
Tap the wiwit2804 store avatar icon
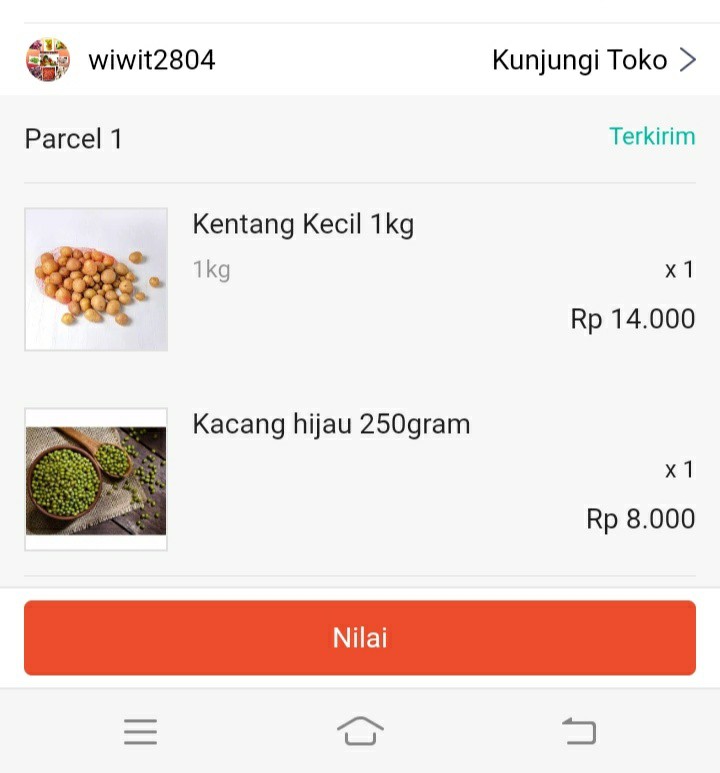coord(46,59)
